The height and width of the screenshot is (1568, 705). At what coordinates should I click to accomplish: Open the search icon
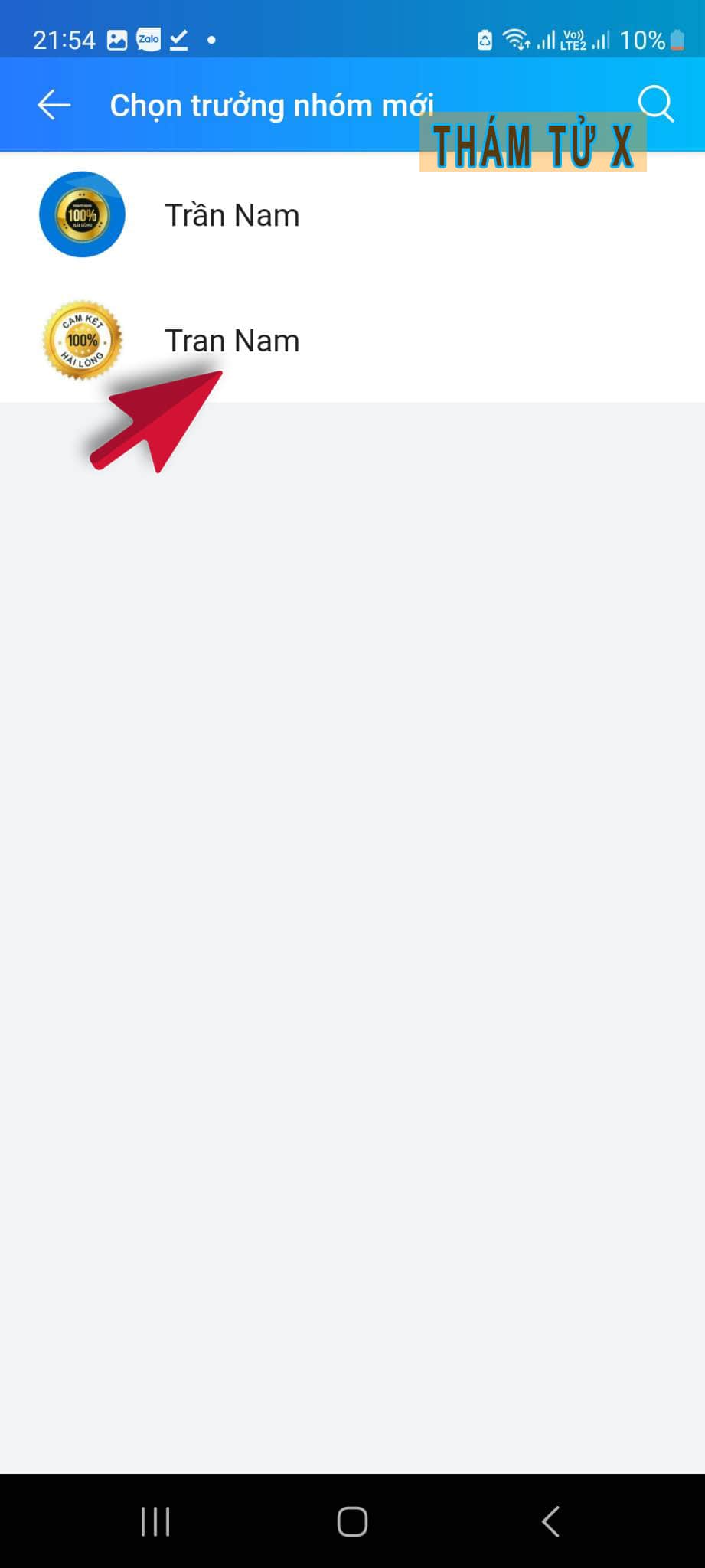coord(655,104)
